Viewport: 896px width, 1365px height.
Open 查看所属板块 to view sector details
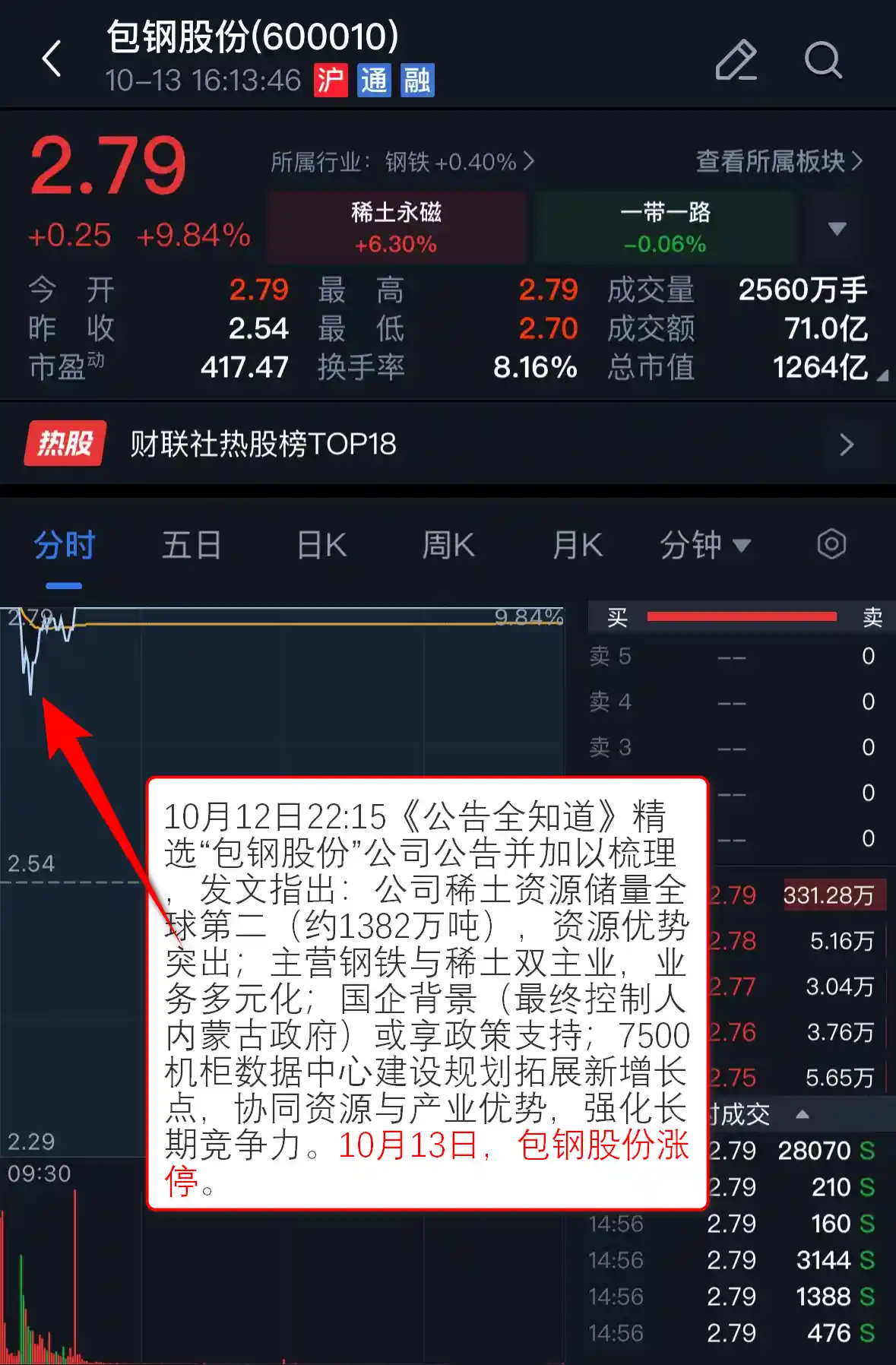[777, 161]
